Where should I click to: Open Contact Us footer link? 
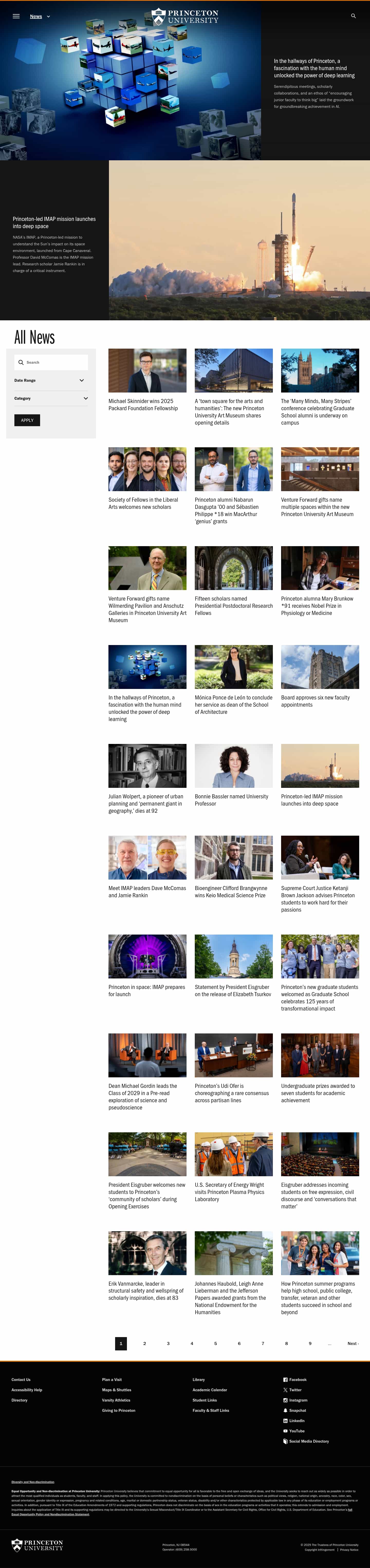[x=21, y=1379]
